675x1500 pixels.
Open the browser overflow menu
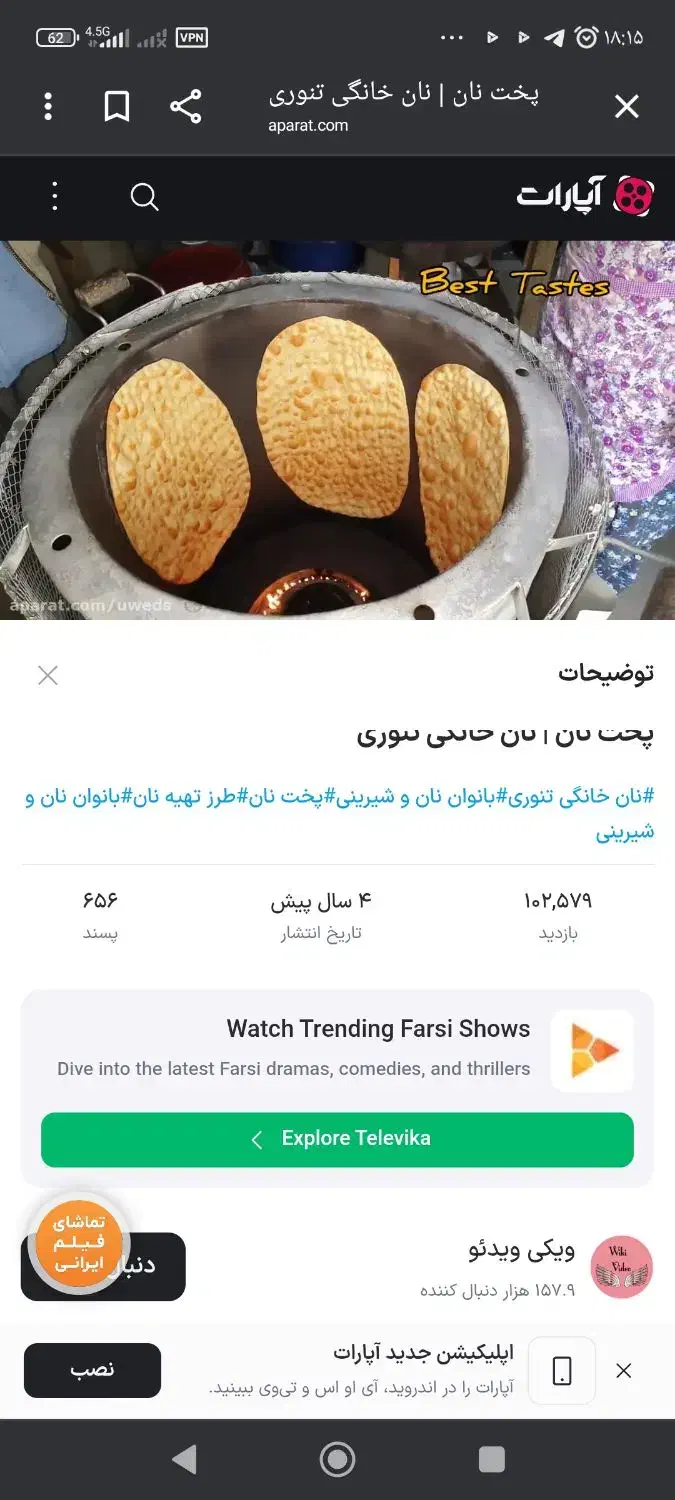click(48, 106)
